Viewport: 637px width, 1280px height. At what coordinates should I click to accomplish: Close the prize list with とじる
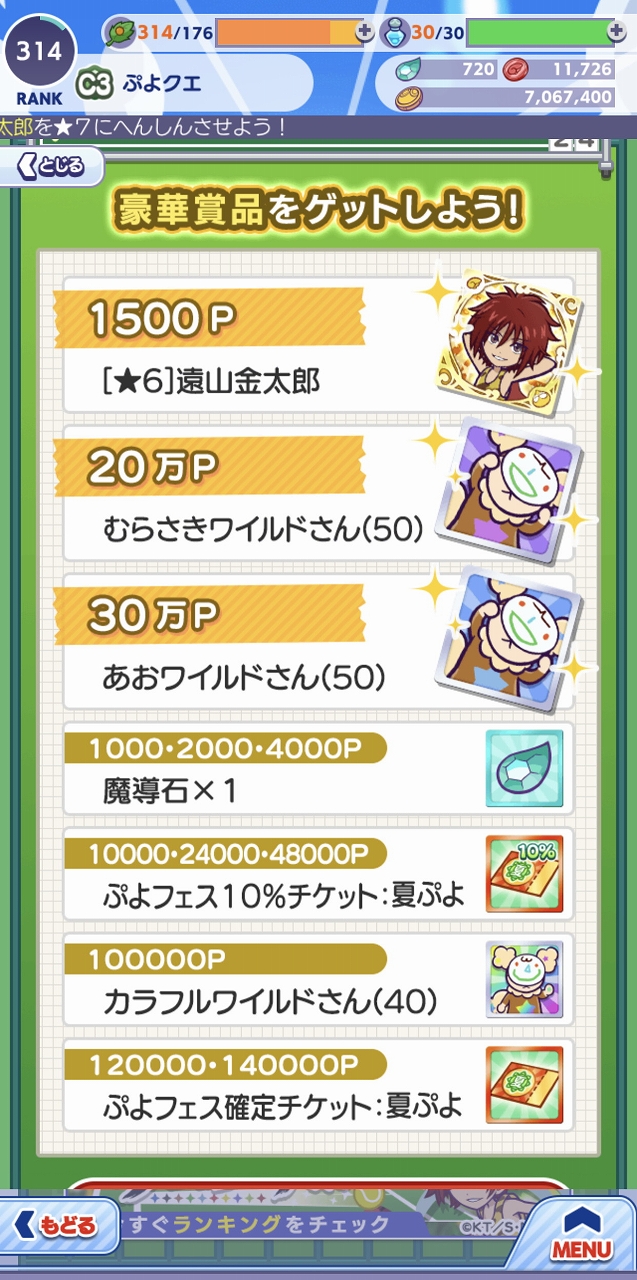pyautogui.click(x=55, y=166)
